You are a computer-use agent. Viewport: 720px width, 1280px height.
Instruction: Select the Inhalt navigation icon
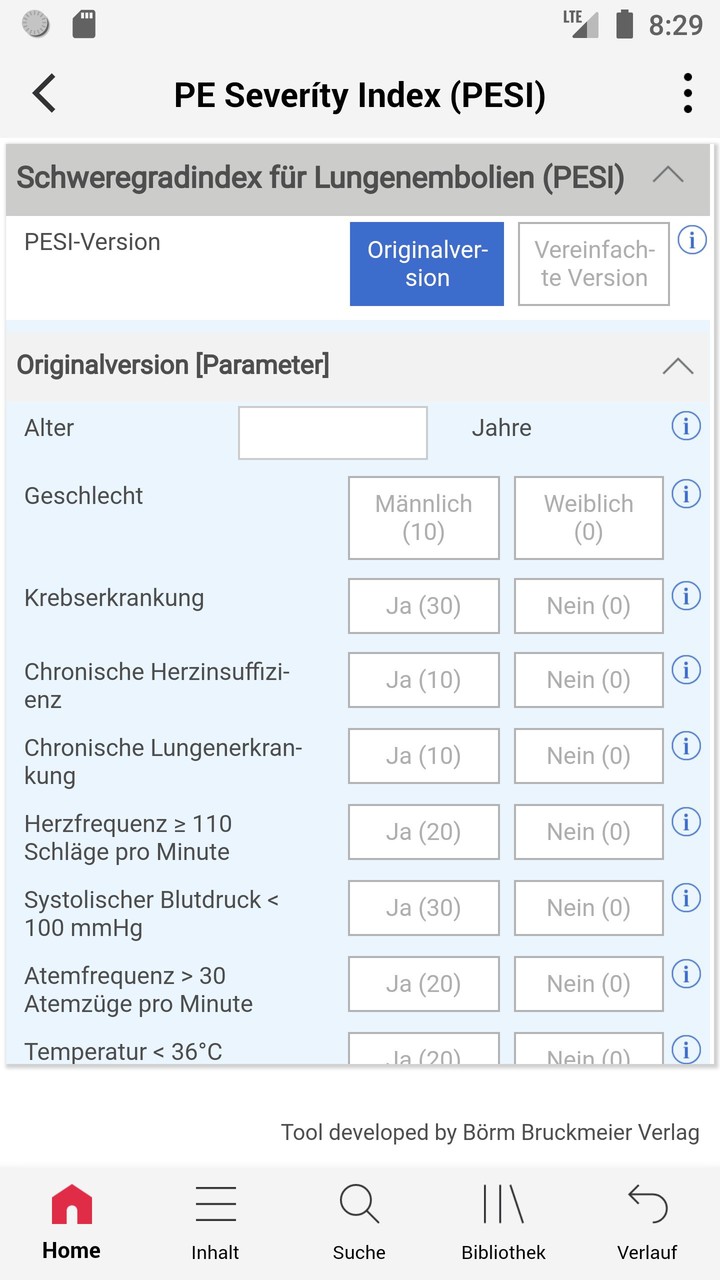coord(215,1203)
